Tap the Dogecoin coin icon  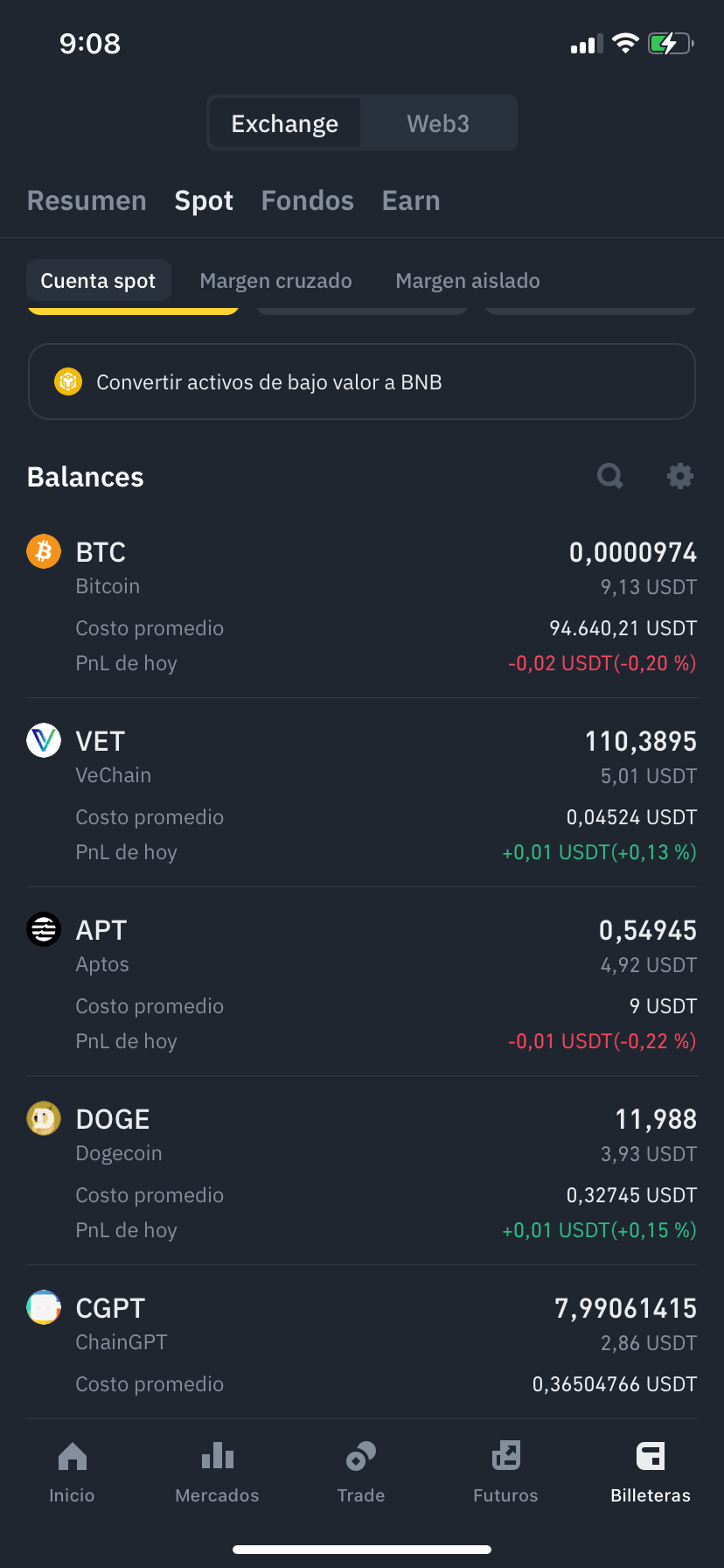pyautogui.click(x=43, y=1117)
